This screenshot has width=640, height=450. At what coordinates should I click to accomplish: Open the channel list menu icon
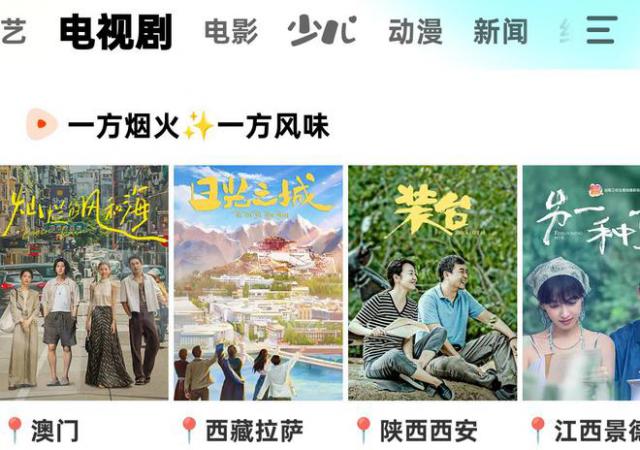point(600,30)
